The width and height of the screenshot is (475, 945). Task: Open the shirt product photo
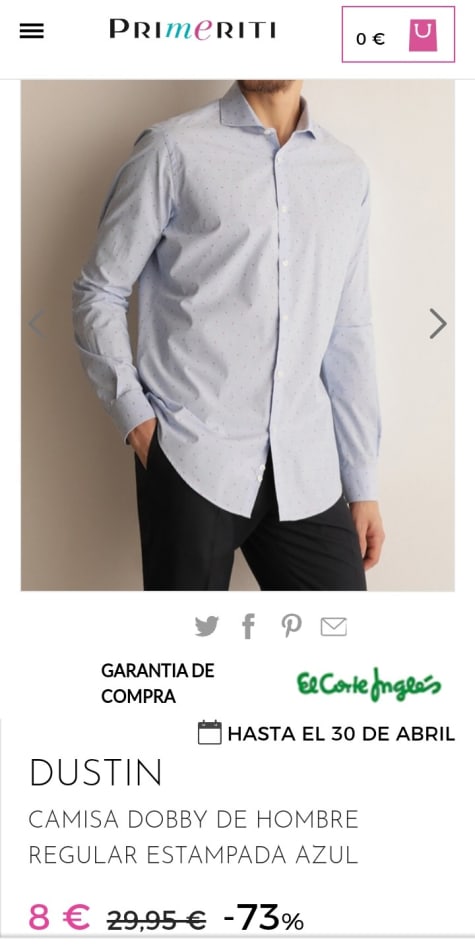[238, 335]
